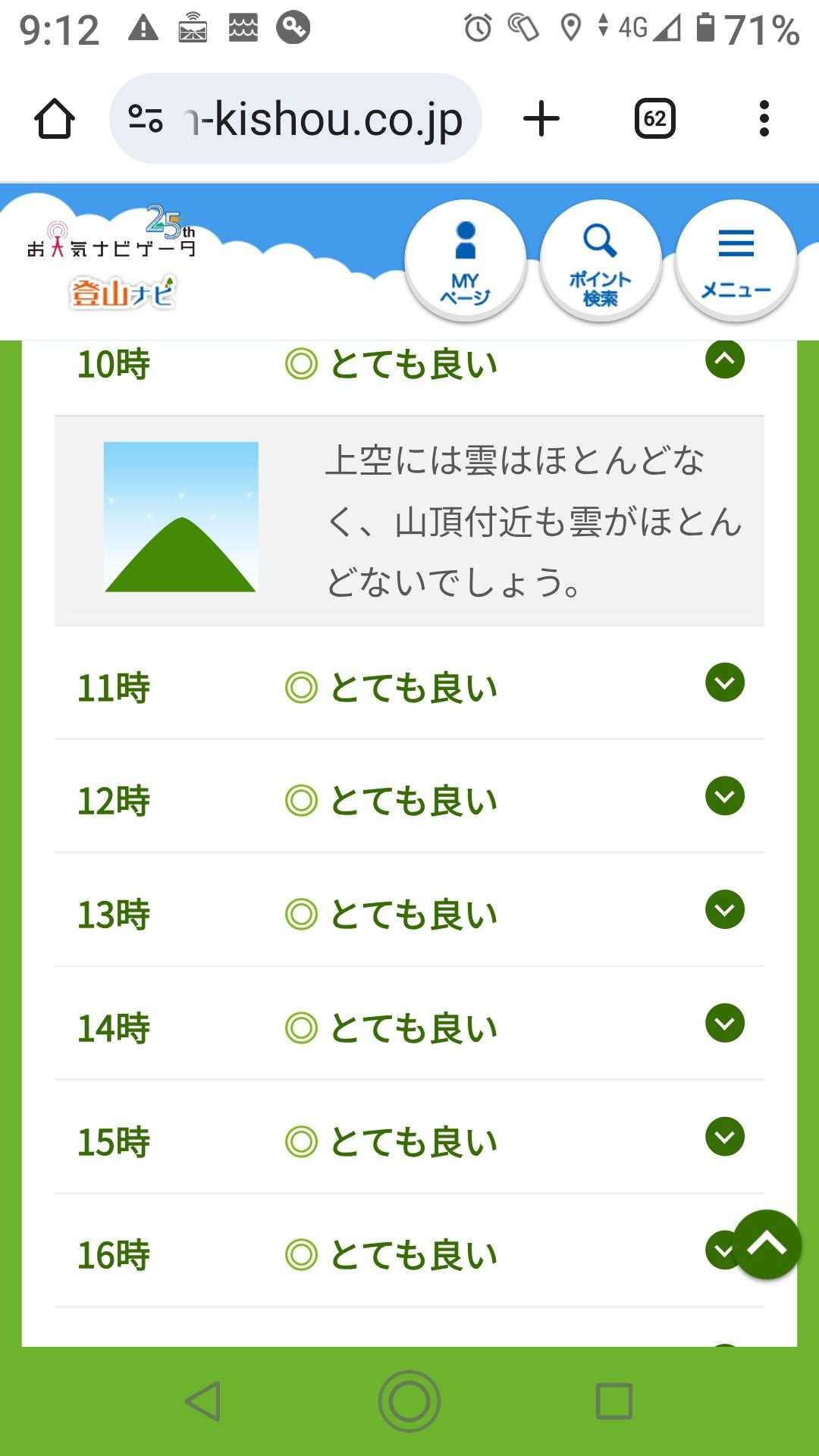819x1456 pixels.
Task: Open the 登山ナビ site logo
Action: pyautogui.click(x=121, y=293)
